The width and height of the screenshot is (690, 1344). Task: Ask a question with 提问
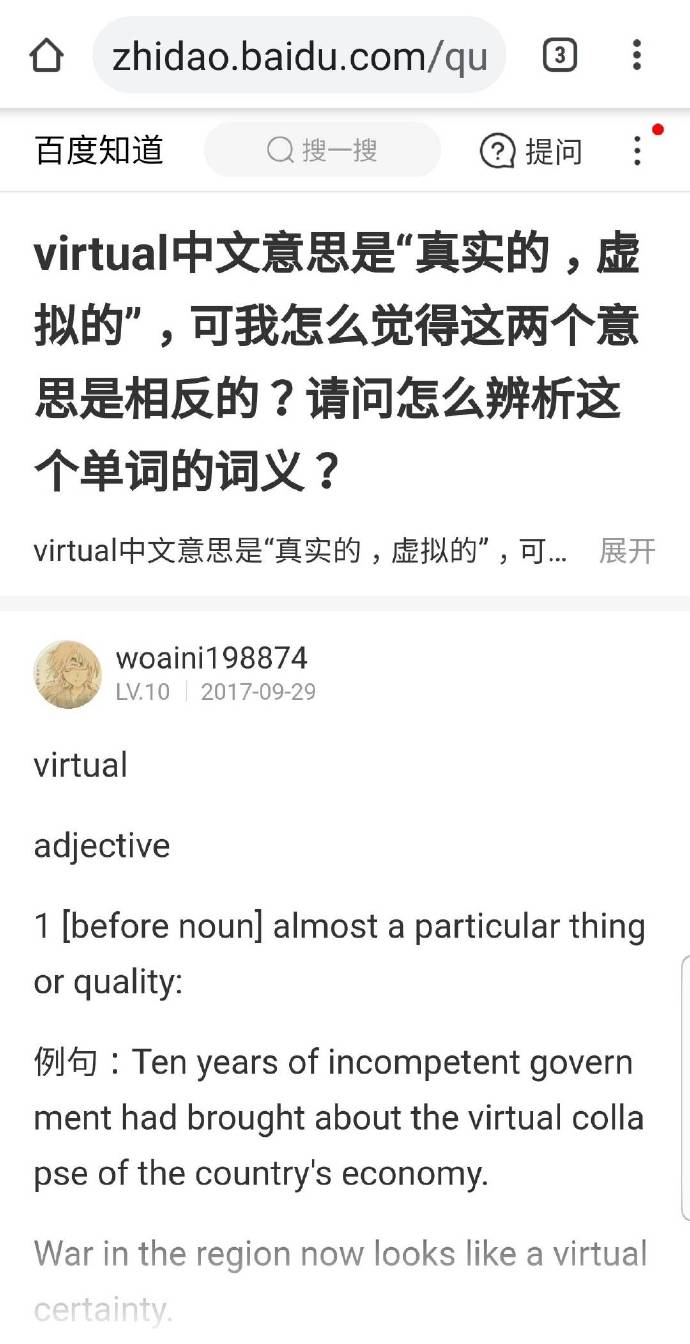click(x=531, y=151)
